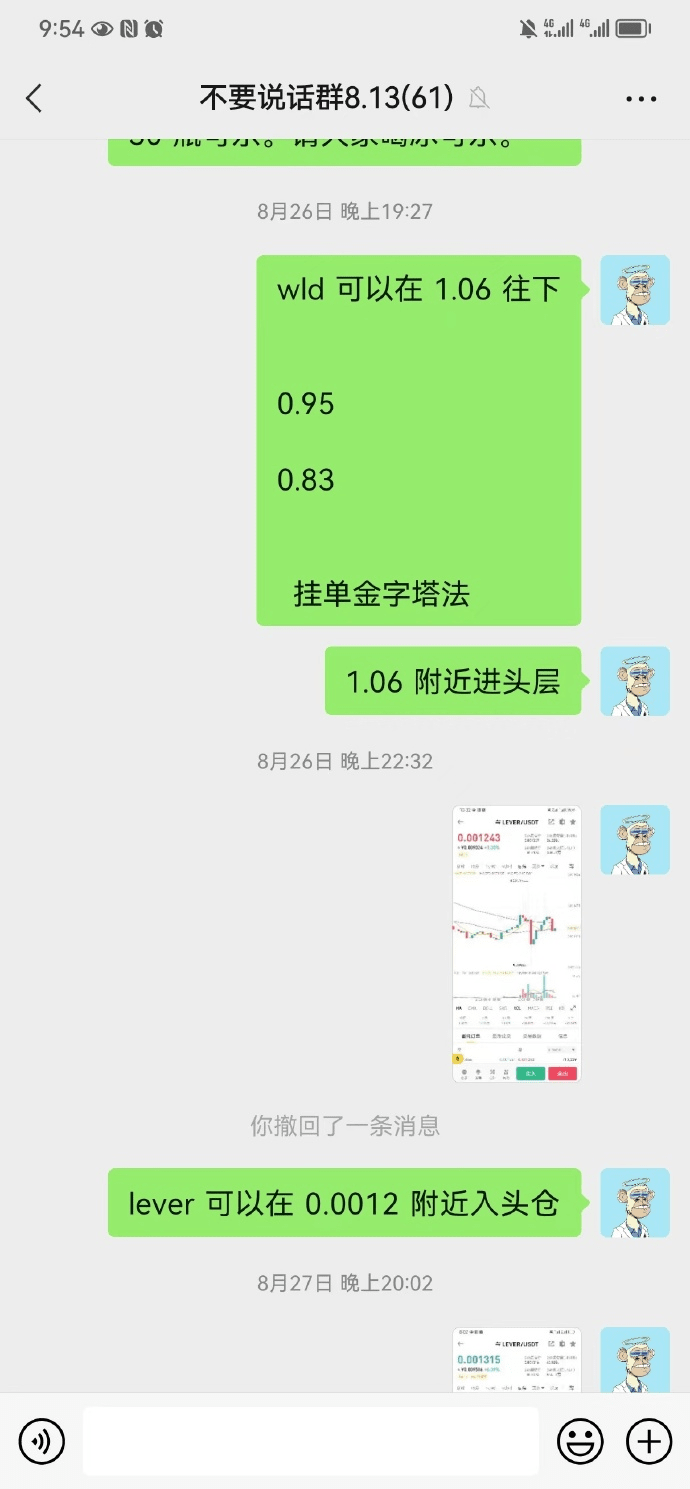Image resolution: width=690 pixels, height=1489 pixels.
Task: Switch to voice message input
Action: [x=41, y=1441]
